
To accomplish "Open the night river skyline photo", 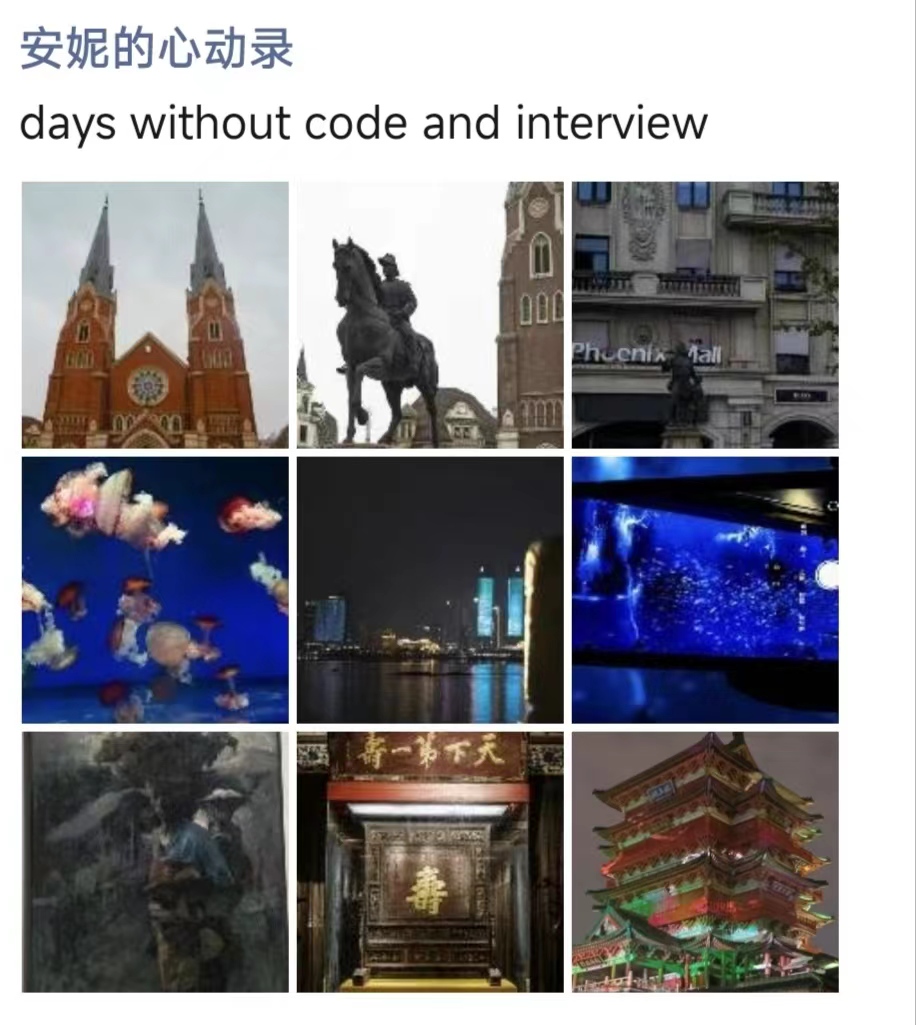I will pyautogui.click(x=430, y=590).
